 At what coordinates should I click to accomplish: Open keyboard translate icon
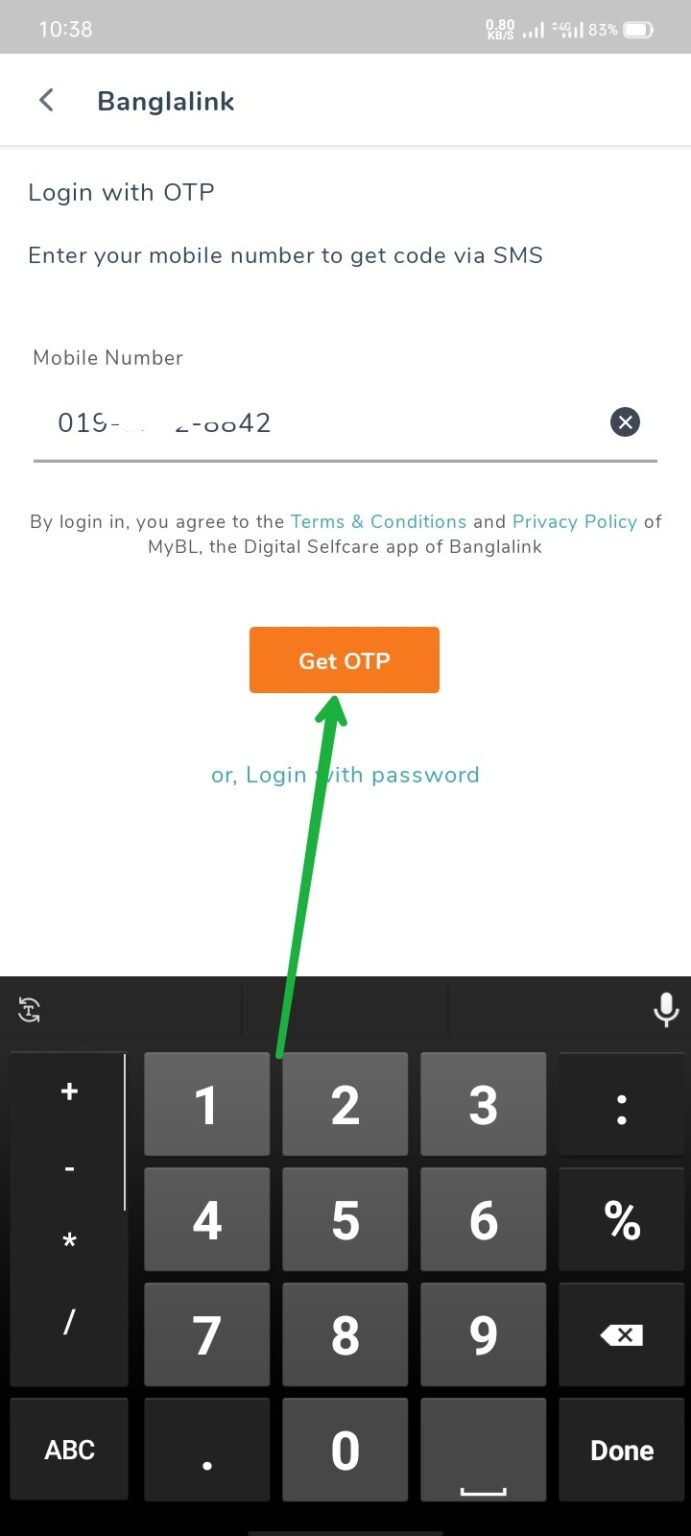pyautogui.click(x=29, y=1010)
